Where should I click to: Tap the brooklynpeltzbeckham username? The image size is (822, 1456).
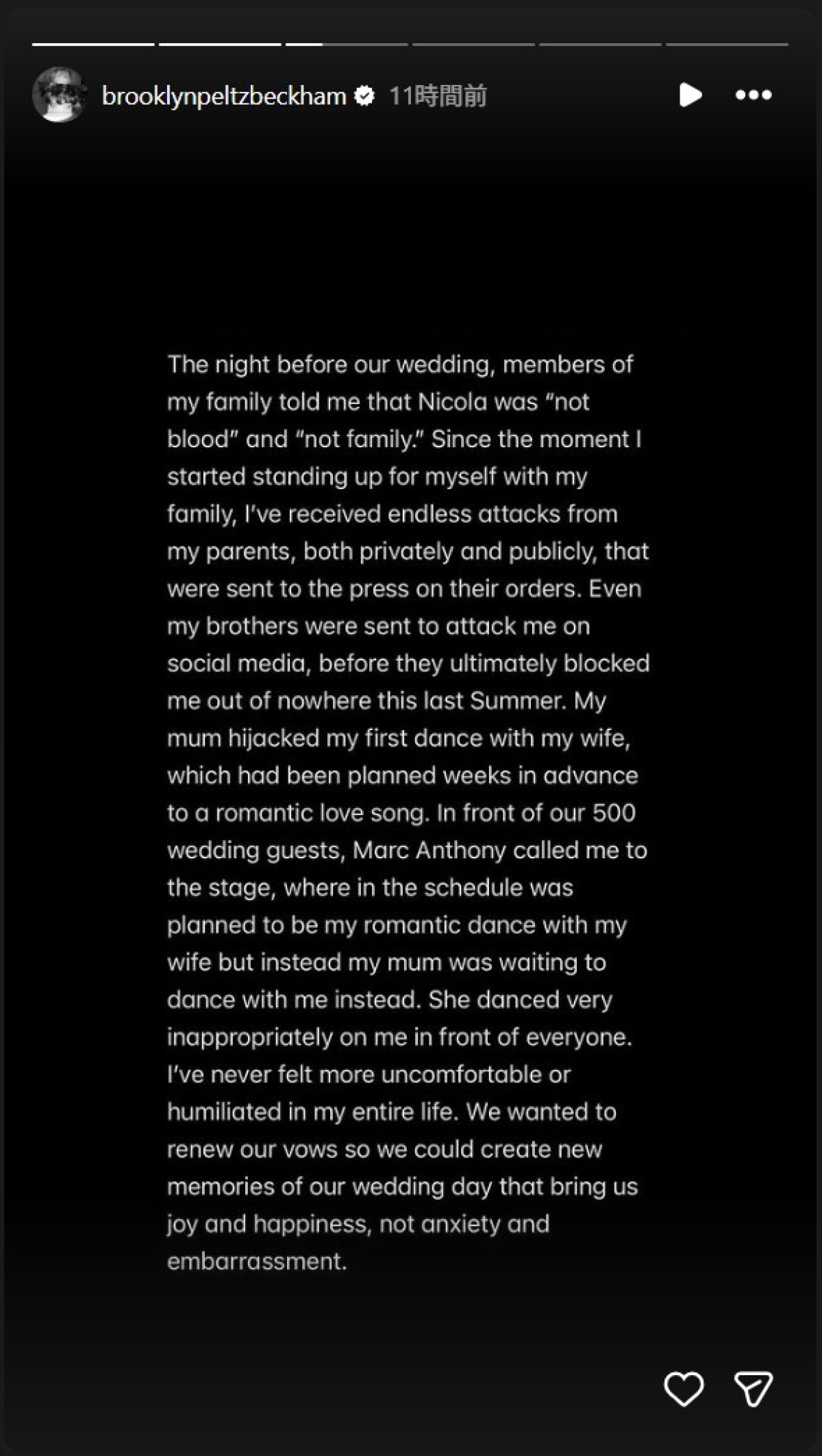point(224,96)
